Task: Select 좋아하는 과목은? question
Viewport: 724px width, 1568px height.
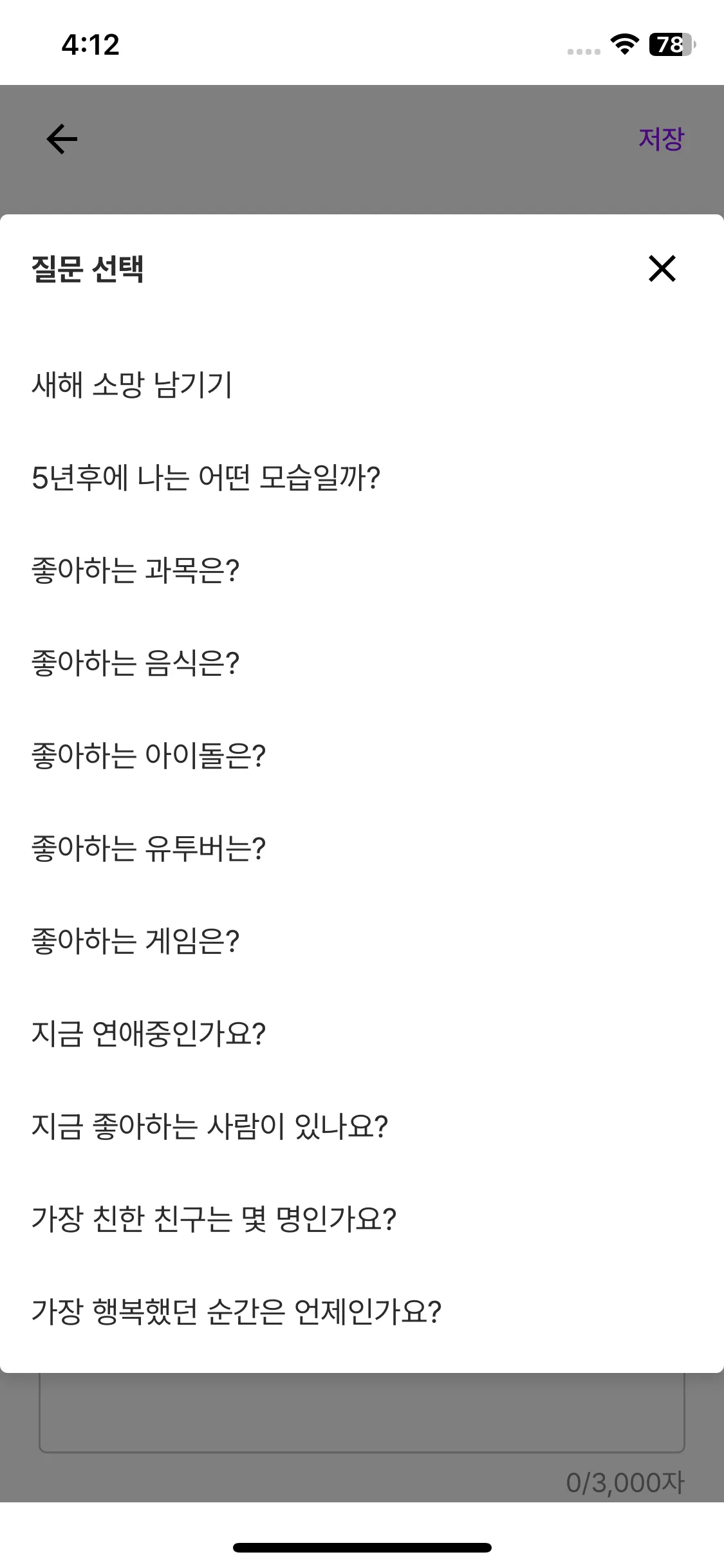Action: pyautogui.click(x=136, y=570)
